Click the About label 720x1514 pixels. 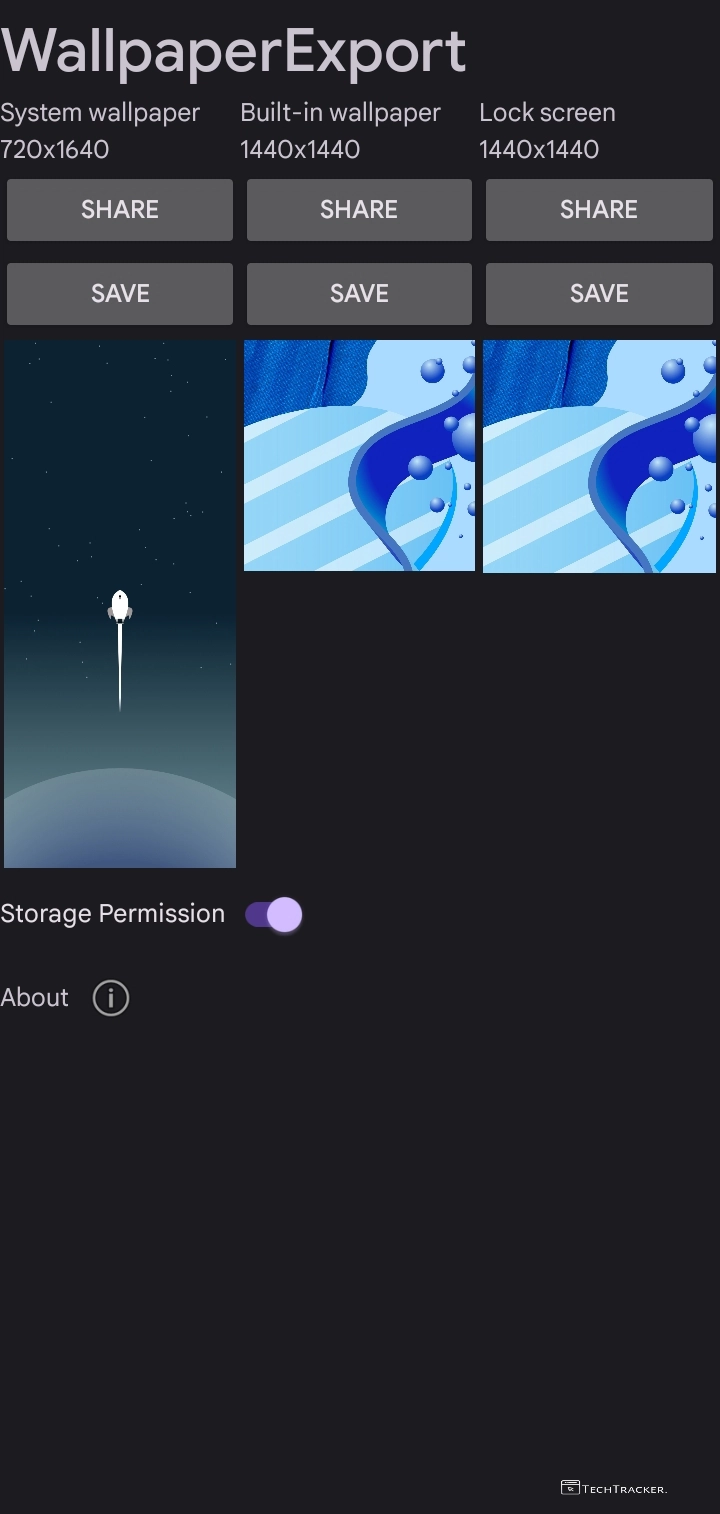[x=34, y=997]
